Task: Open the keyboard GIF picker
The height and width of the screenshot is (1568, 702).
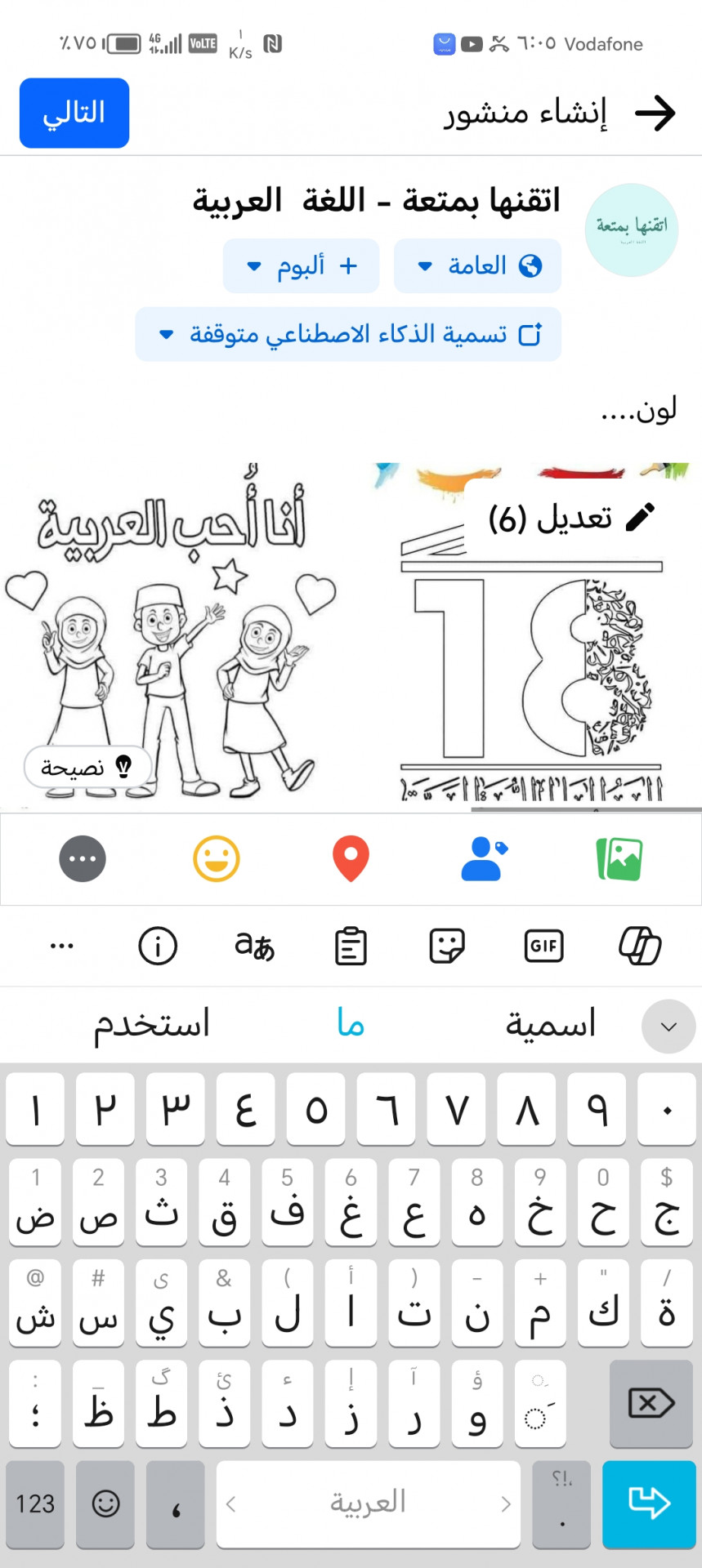Action: click(x=543, y=946)
